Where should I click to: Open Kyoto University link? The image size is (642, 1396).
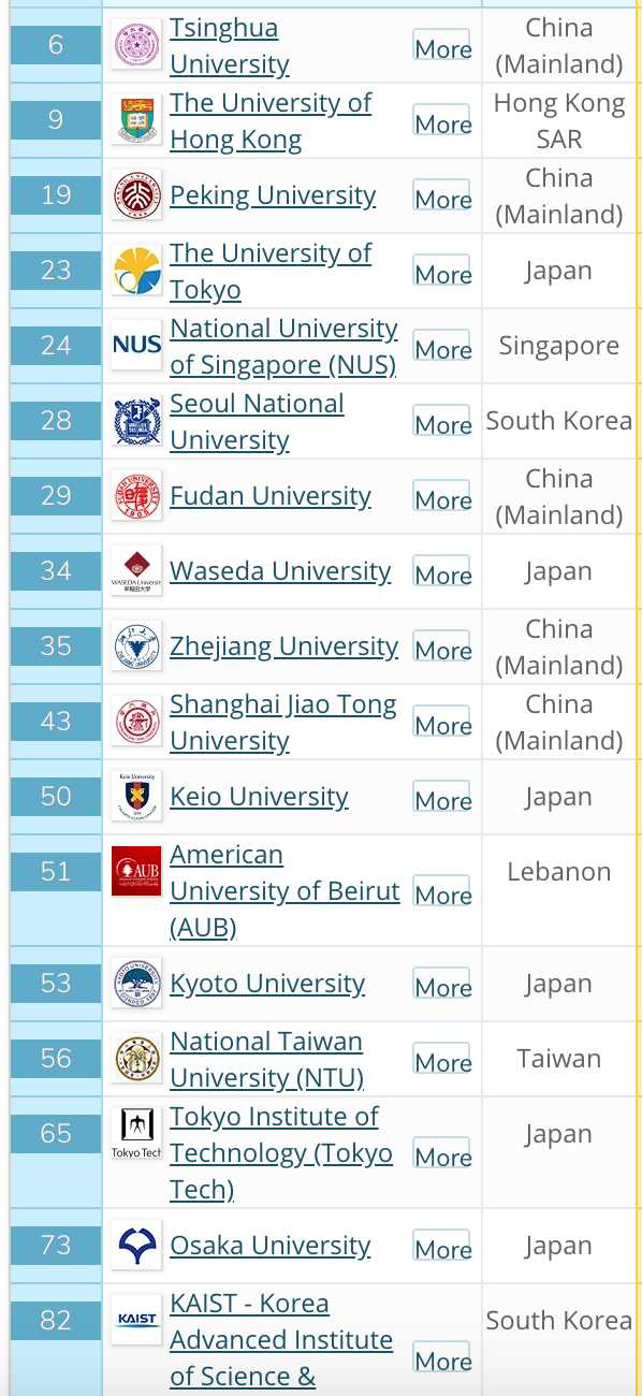(267, 983)
